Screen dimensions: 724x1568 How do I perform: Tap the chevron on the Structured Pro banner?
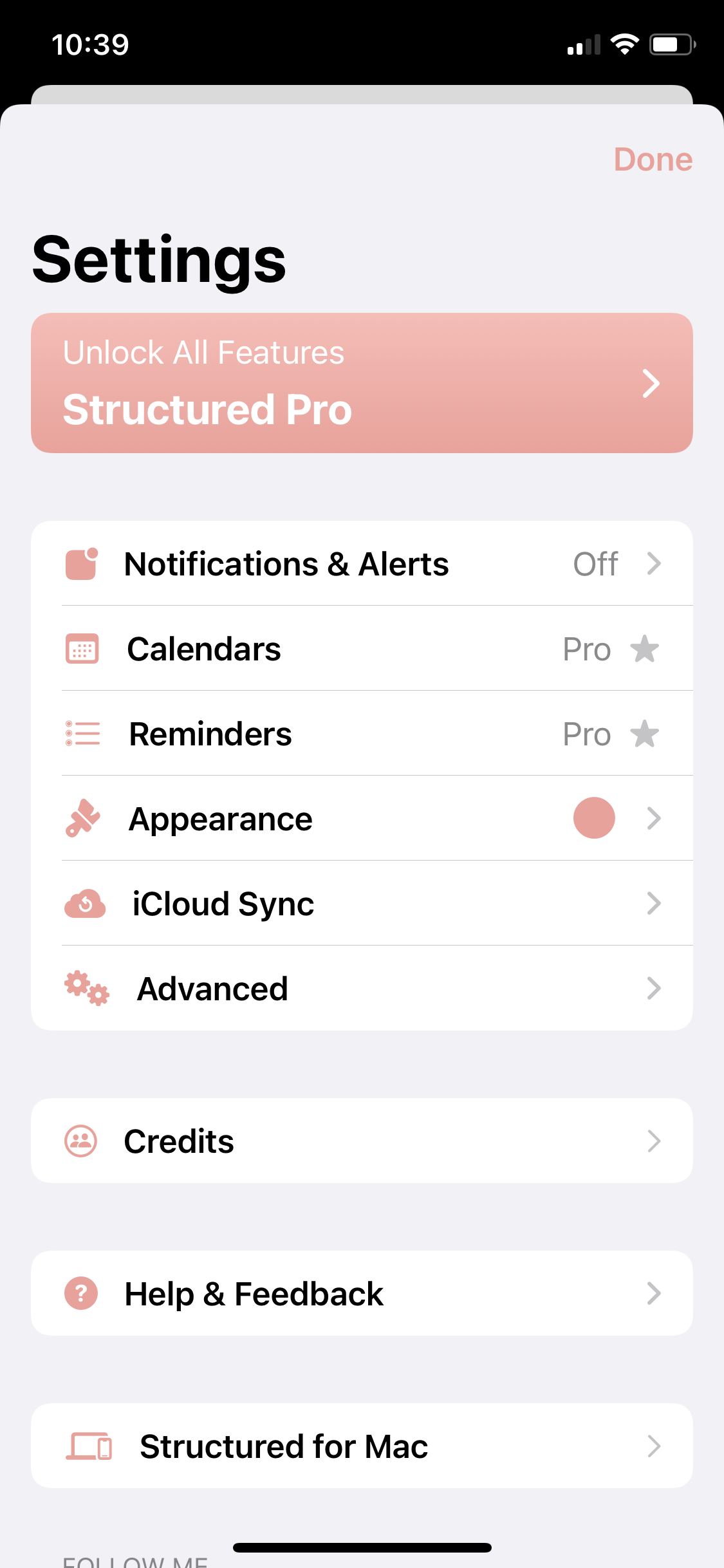click(x=651, y=384)
